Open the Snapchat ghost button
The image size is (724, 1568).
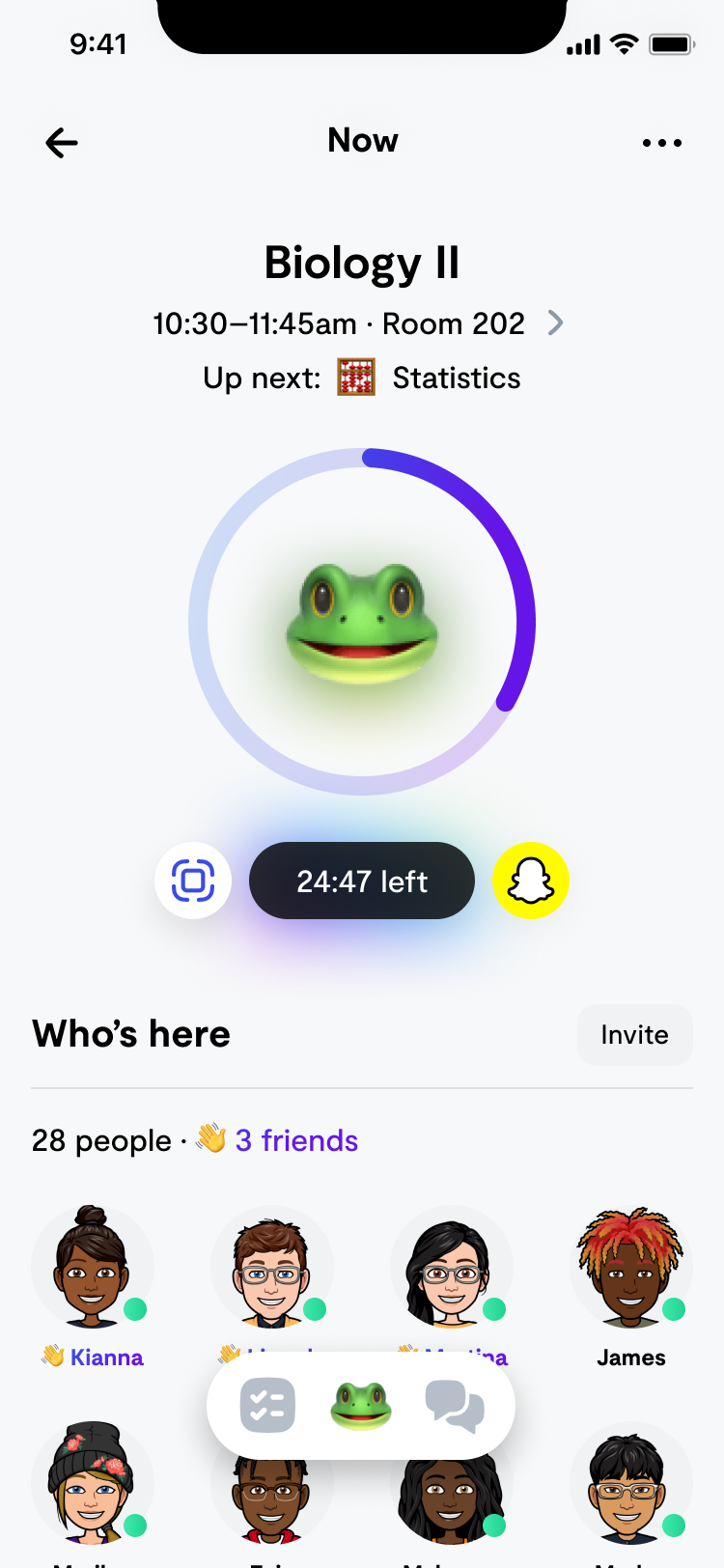(x=531, y=881)
